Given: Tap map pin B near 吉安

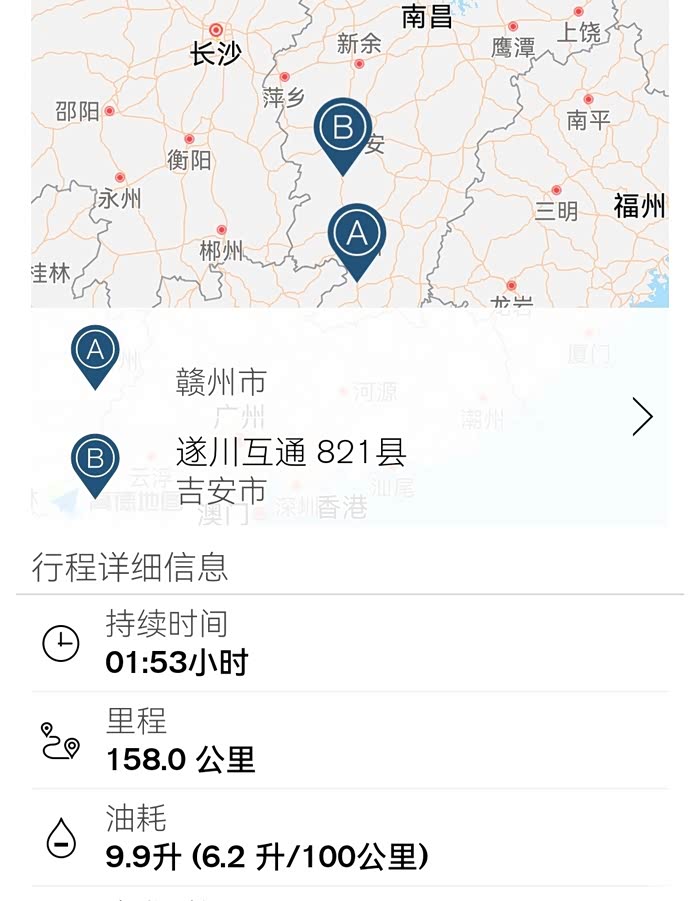Looking at the screenshot, I should pos(343,131).
